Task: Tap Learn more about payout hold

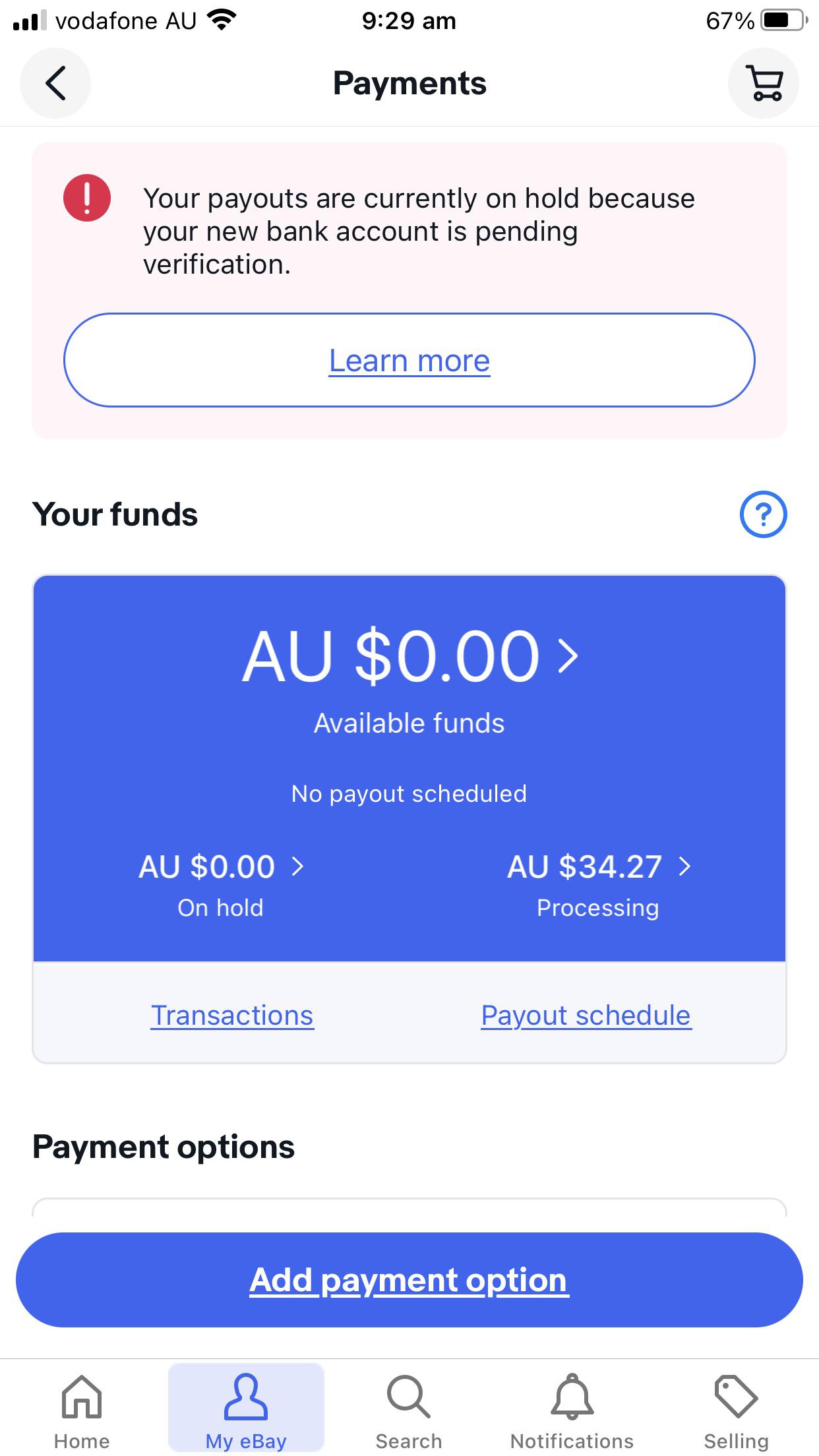Action: coord(409,360)
